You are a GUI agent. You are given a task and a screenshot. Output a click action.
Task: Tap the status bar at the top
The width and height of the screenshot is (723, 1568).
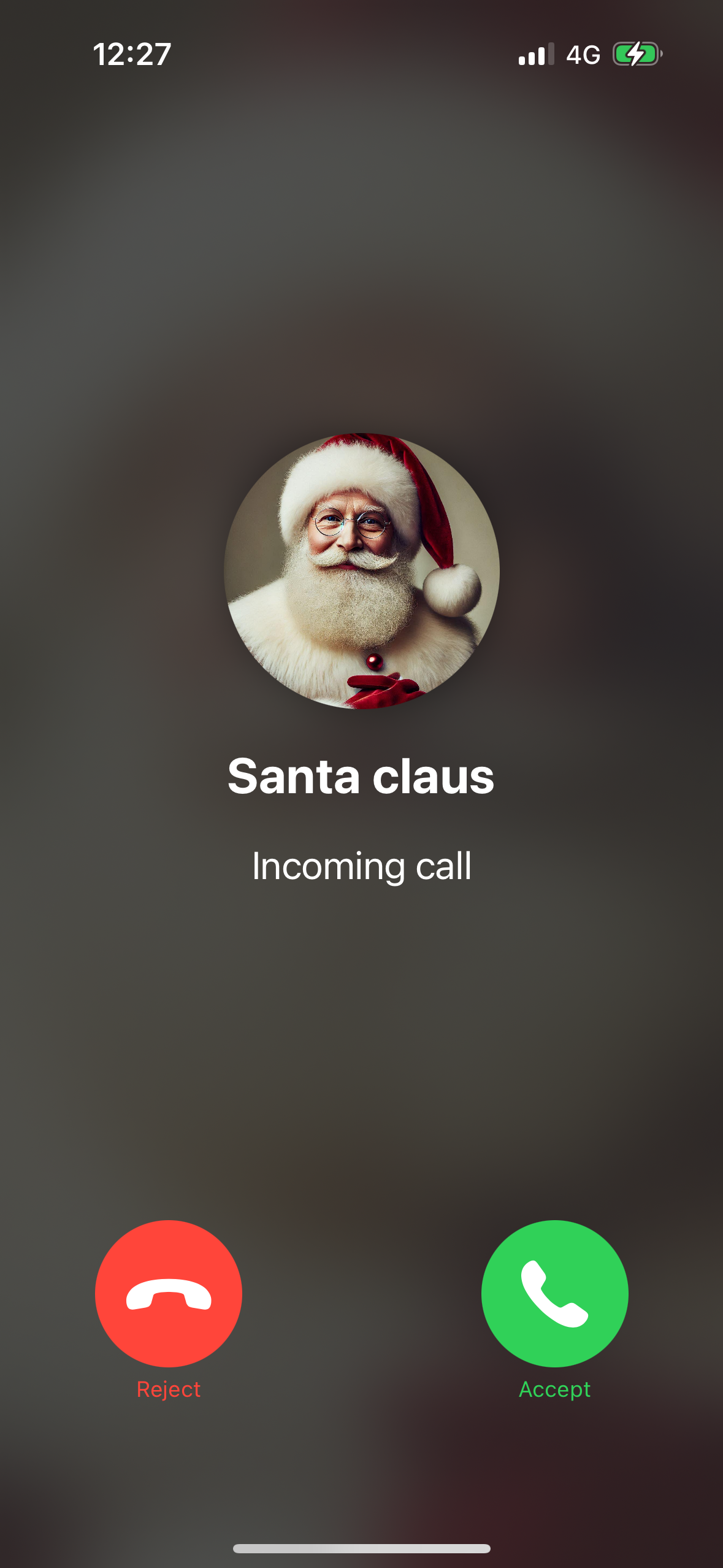[x=361, y=54]
